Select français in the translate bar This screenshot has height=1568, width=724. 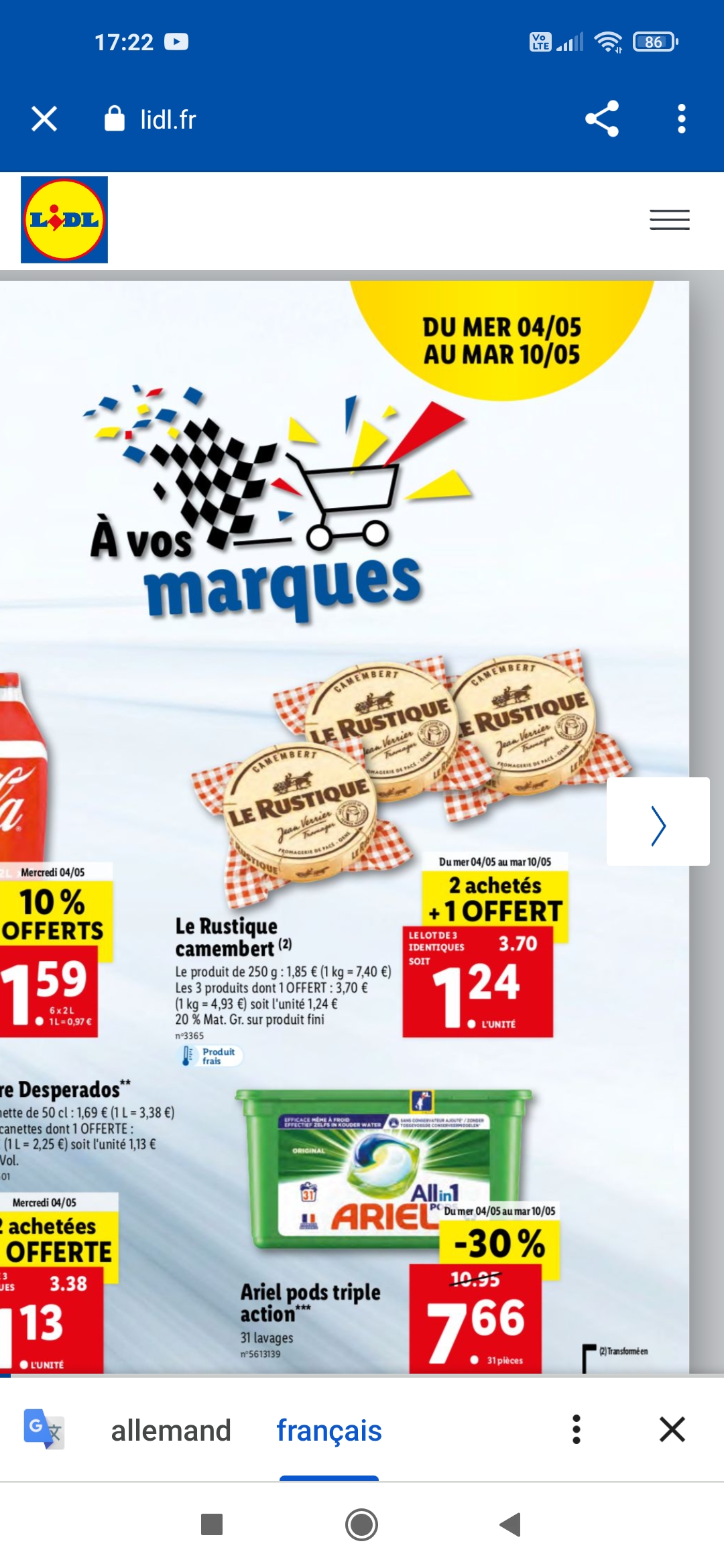click(329, 1430)
